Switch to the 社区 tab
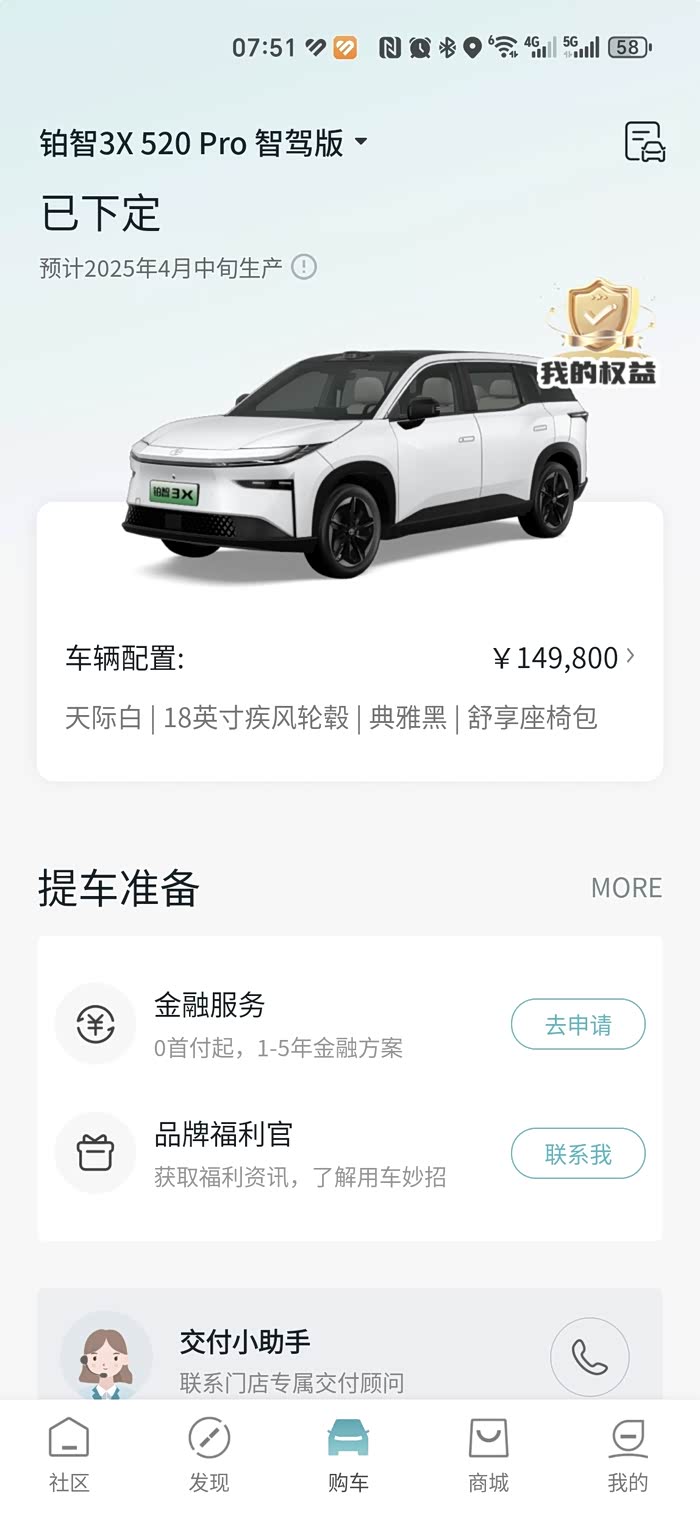Viewport: 700px width, 1519px height. 69,1456
